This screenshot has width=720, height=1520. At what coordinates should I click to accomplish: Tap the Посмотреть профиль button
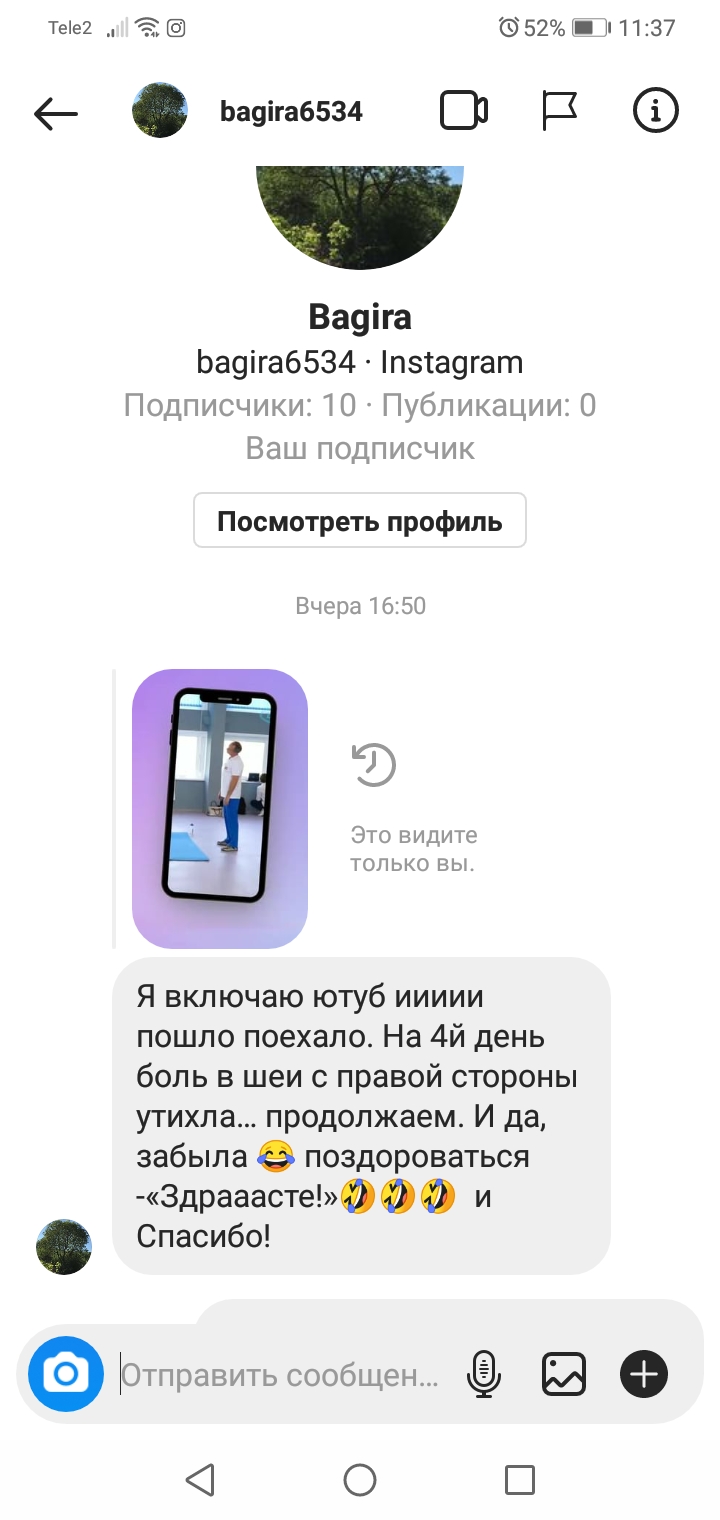pos(359,521)
